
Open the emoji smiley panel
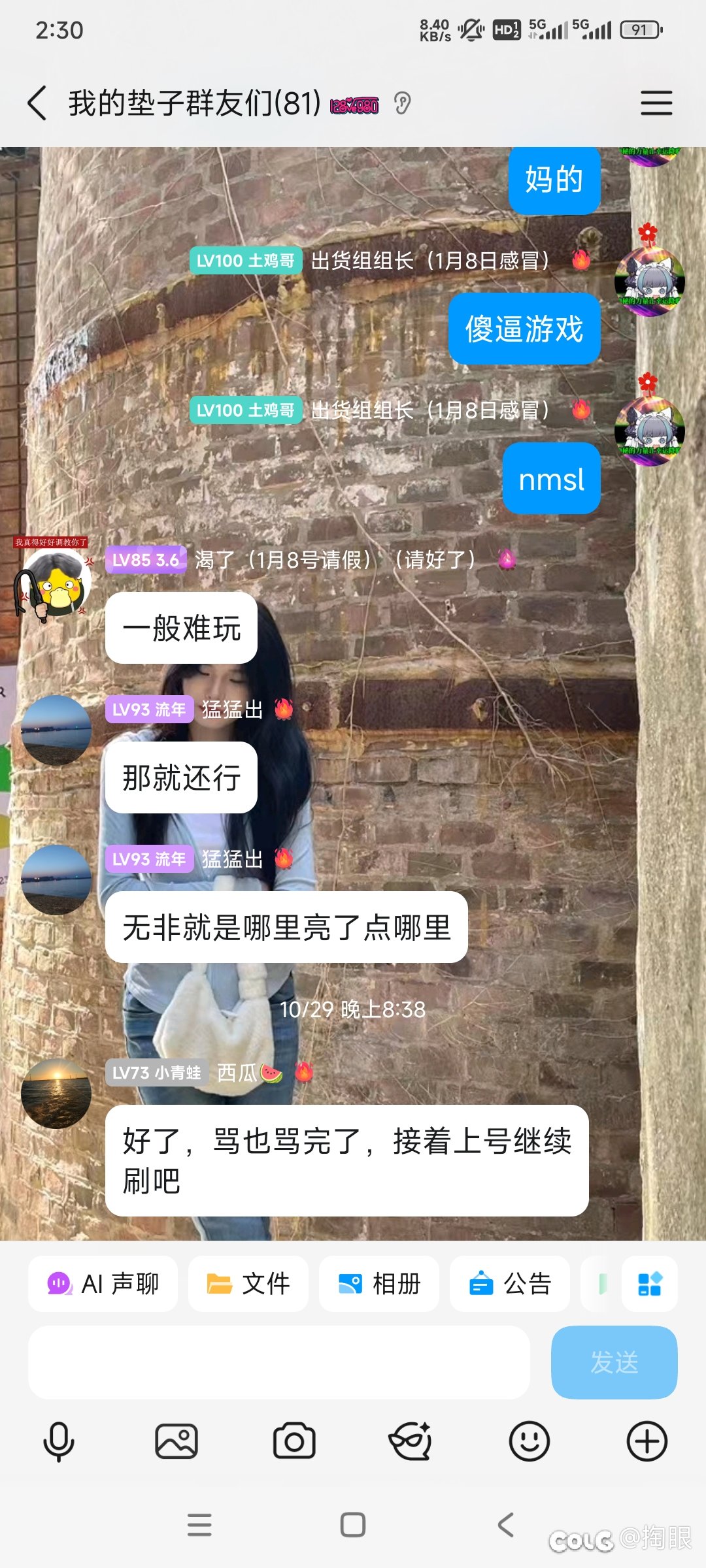click(529, 1441)
